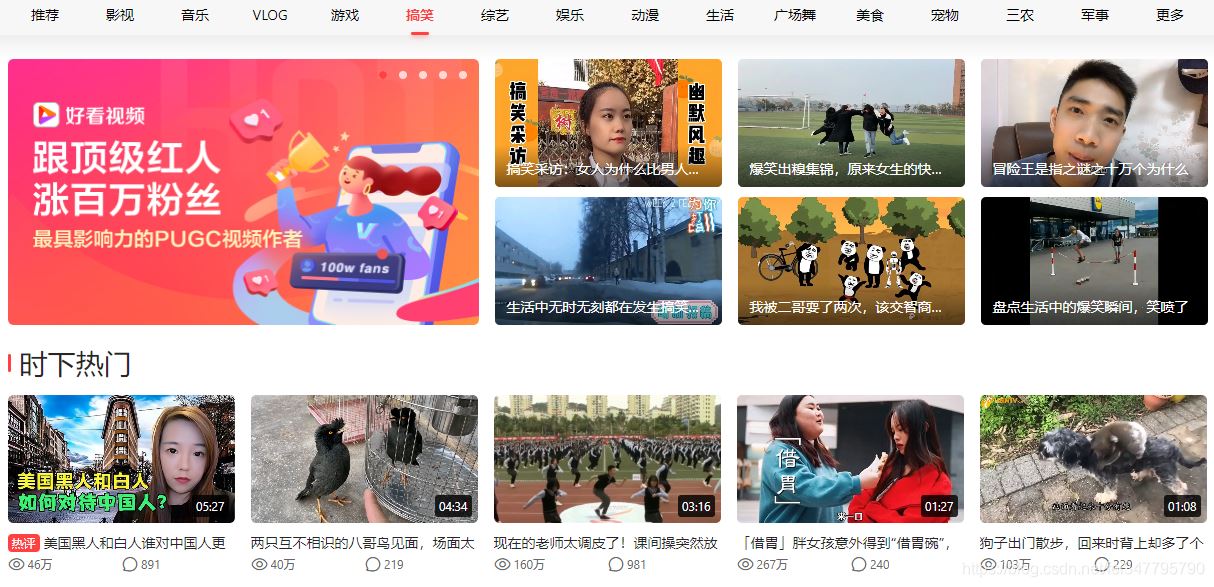Switch to the 军事 tab
1214x587 pixels.
coord(1095,15)
